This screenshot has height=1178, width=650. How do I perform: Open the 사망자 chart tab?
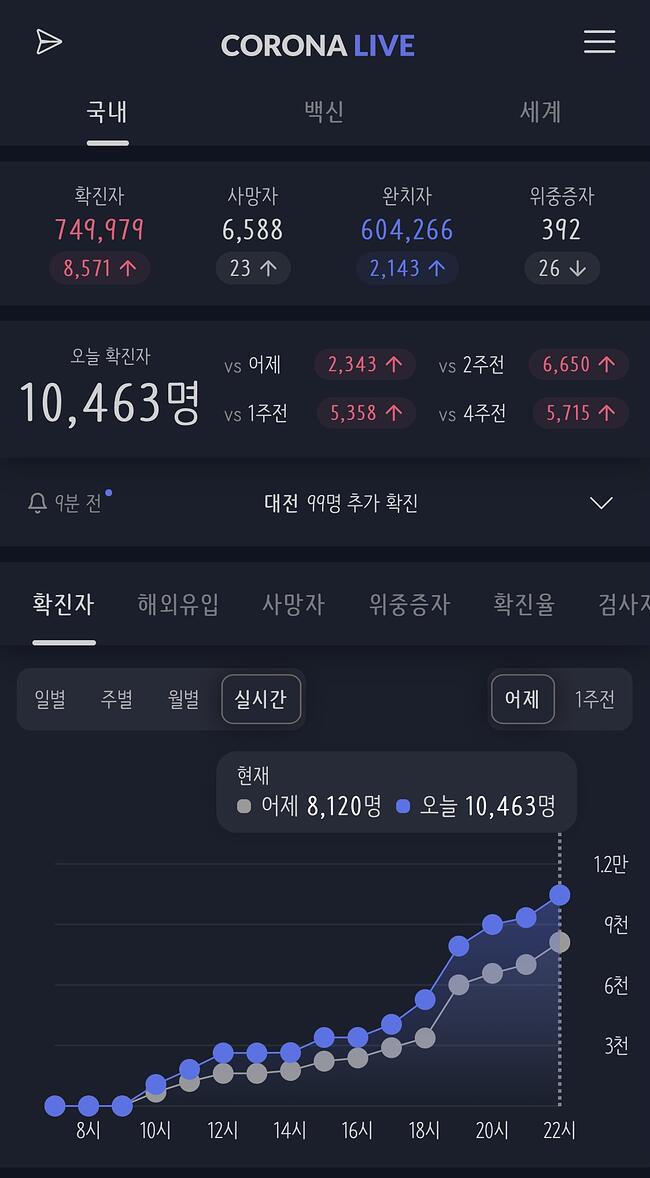[x=293, y=604]
